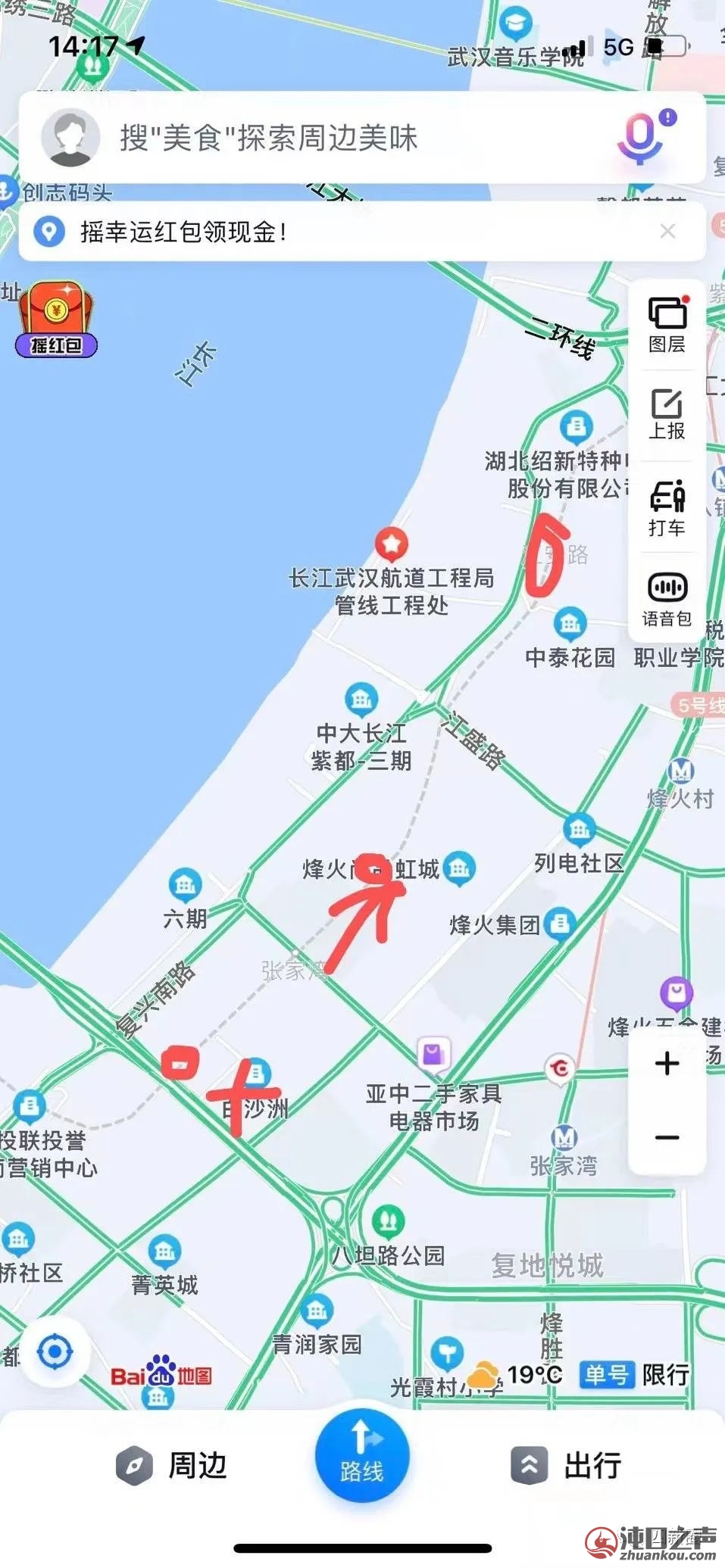Dismiss the red packet banner
The width and height of the screenshot is (725, 1568).
[x=667, y=232]
